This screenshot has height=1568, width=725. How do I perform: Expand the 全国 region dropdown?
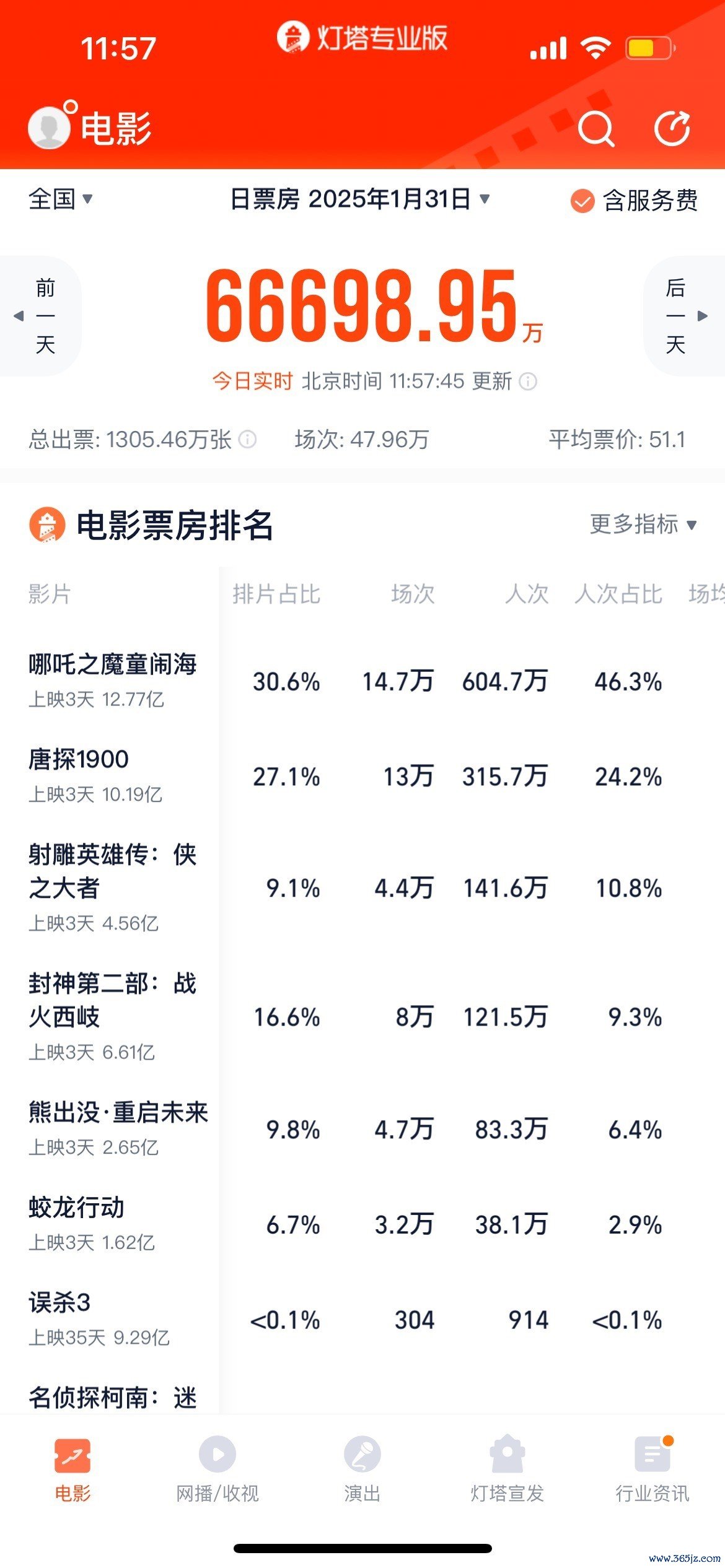click(61, 199)
